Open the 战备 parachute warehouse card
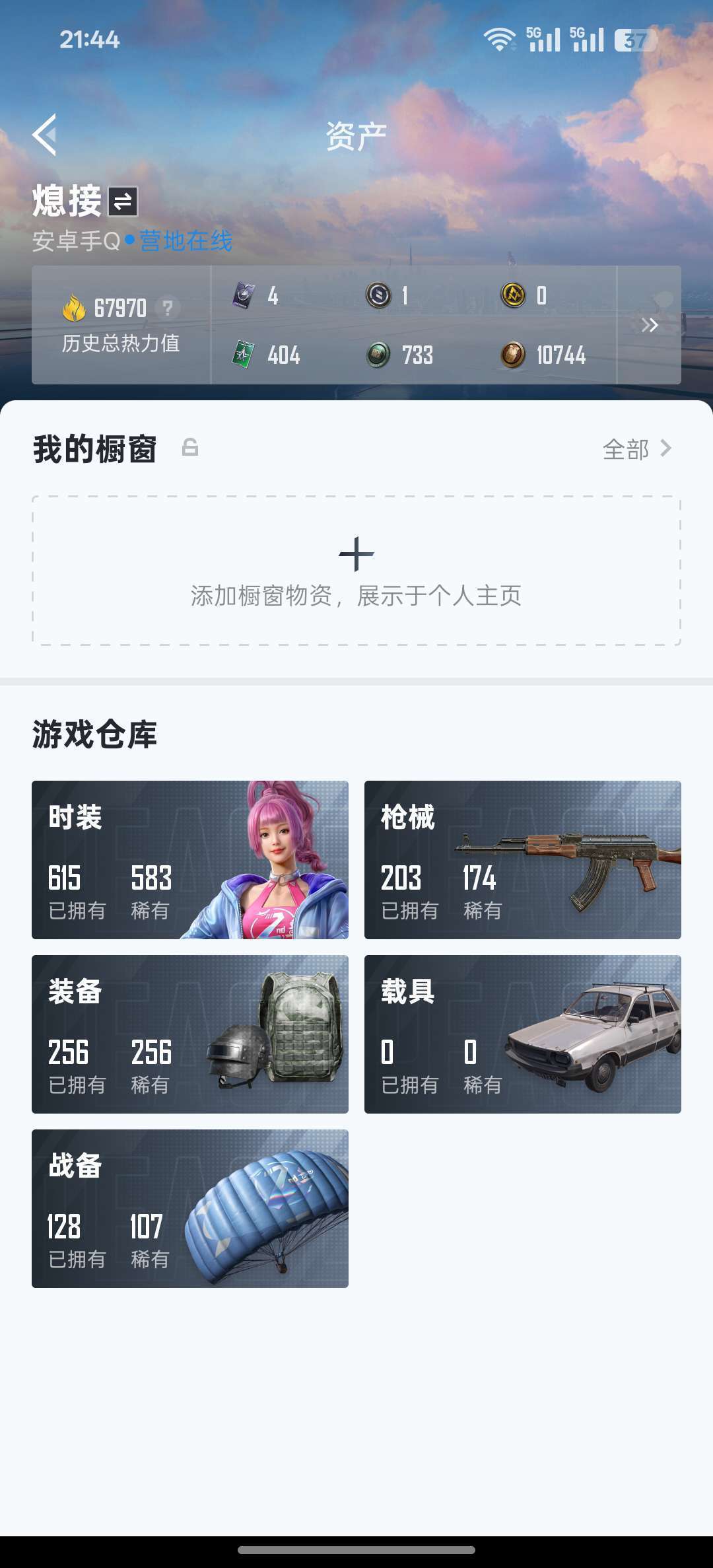 [189, 1211]
